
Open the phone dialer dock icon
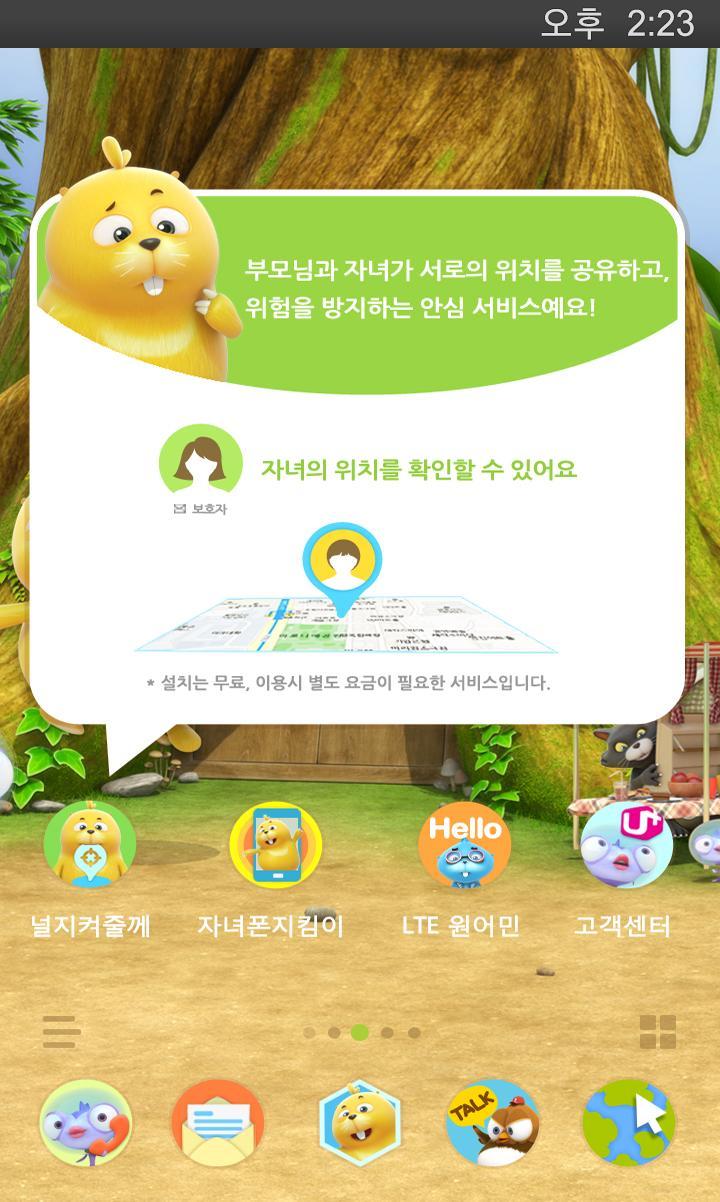[86, 1122]
